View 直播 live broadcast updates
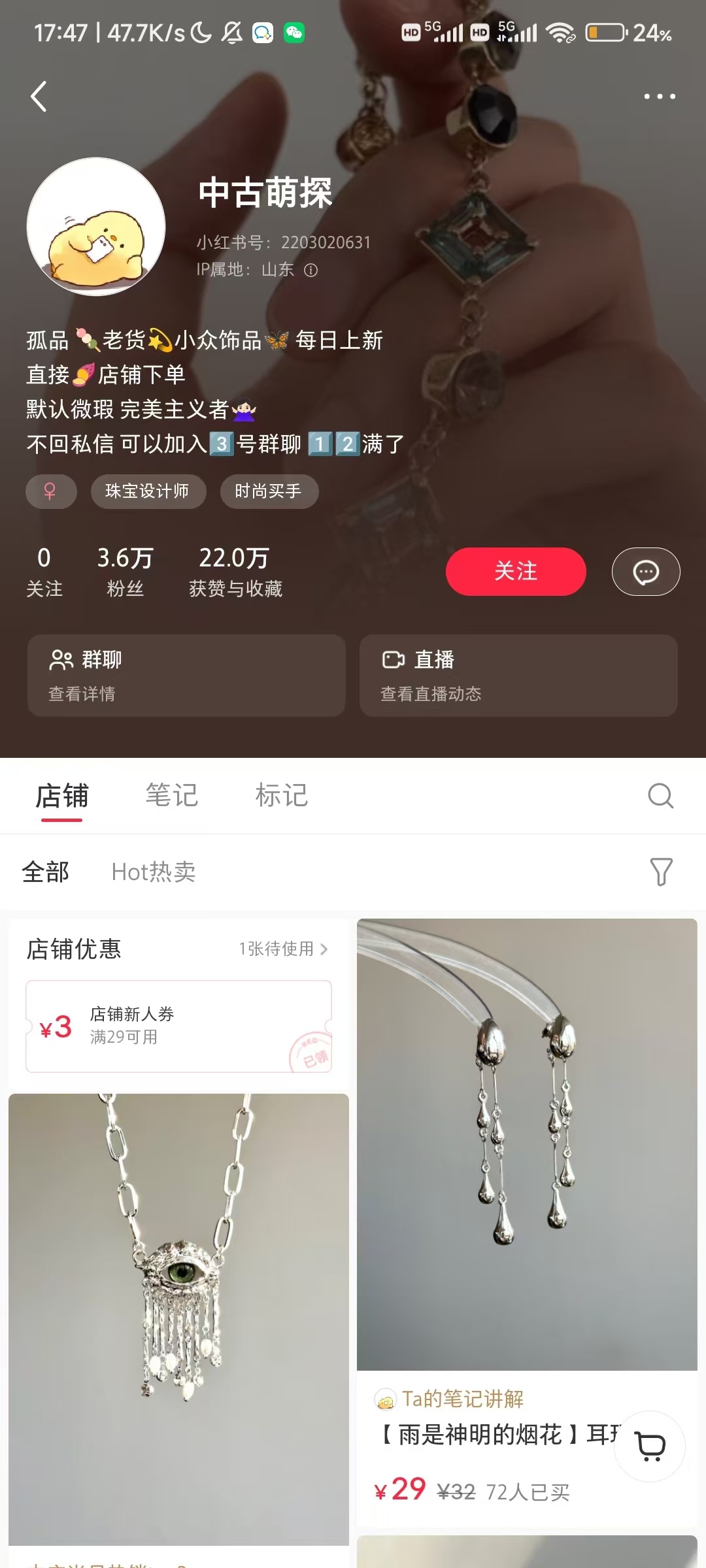 click(518, 676)
